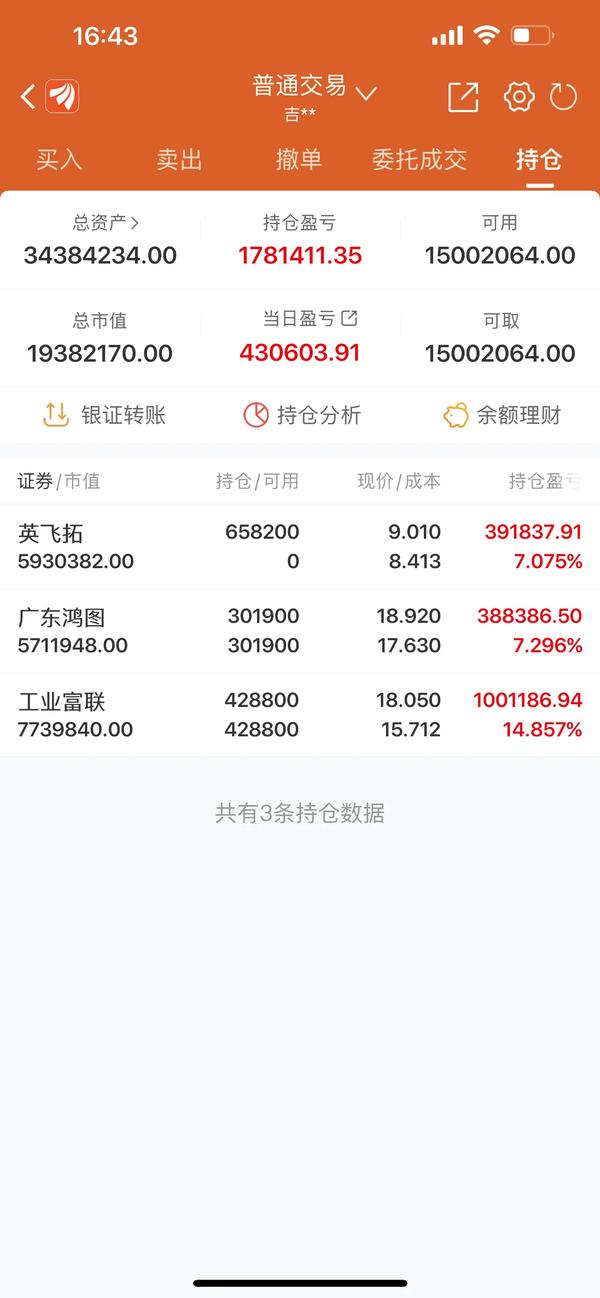Viewport: 600px width, 1298px height.
Task: Open 持仓分析 analysis
Action: tap(302, 415)
